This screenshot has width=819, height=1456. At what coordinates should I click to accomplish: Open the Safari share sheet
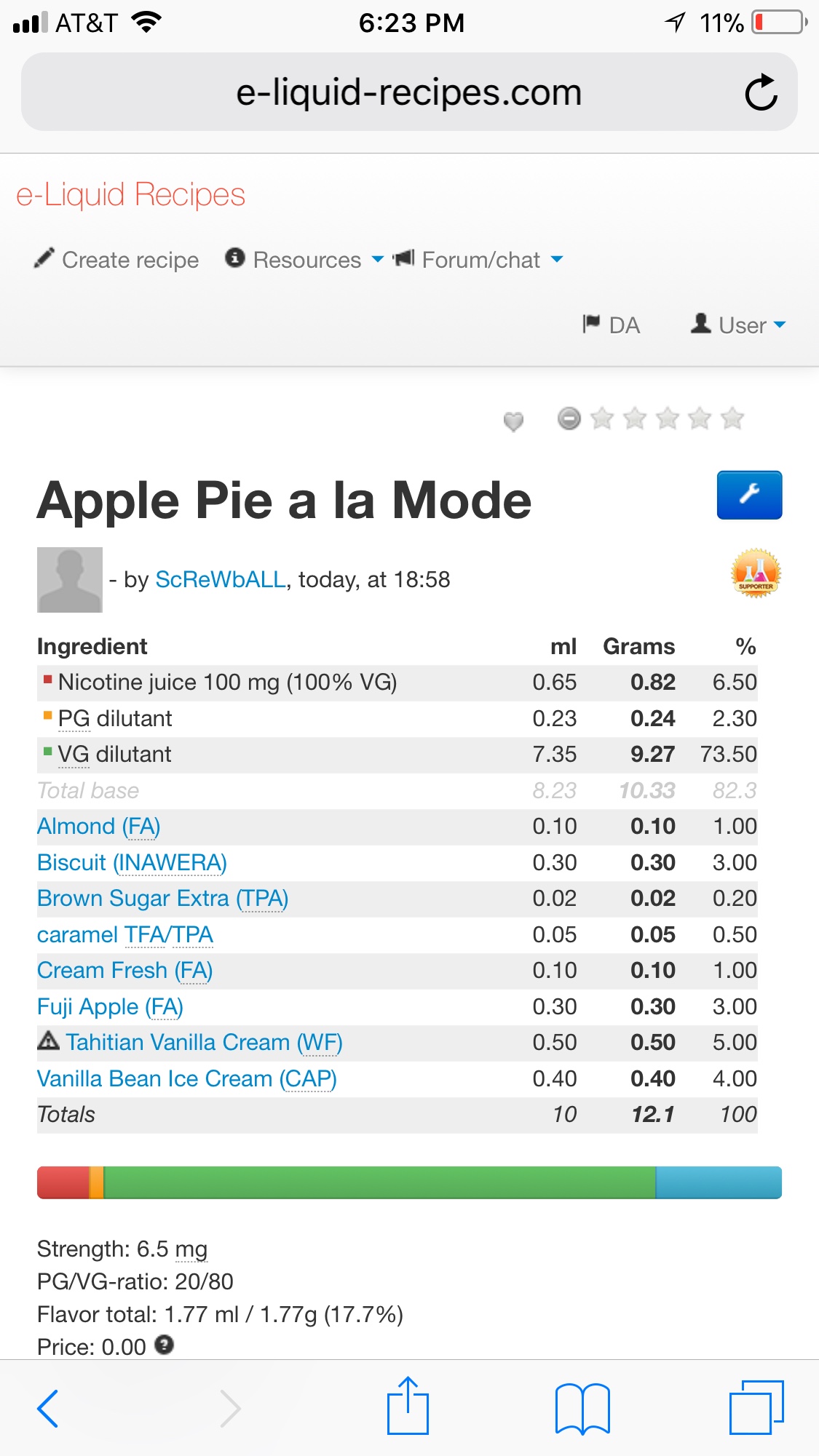point(408,1406)
